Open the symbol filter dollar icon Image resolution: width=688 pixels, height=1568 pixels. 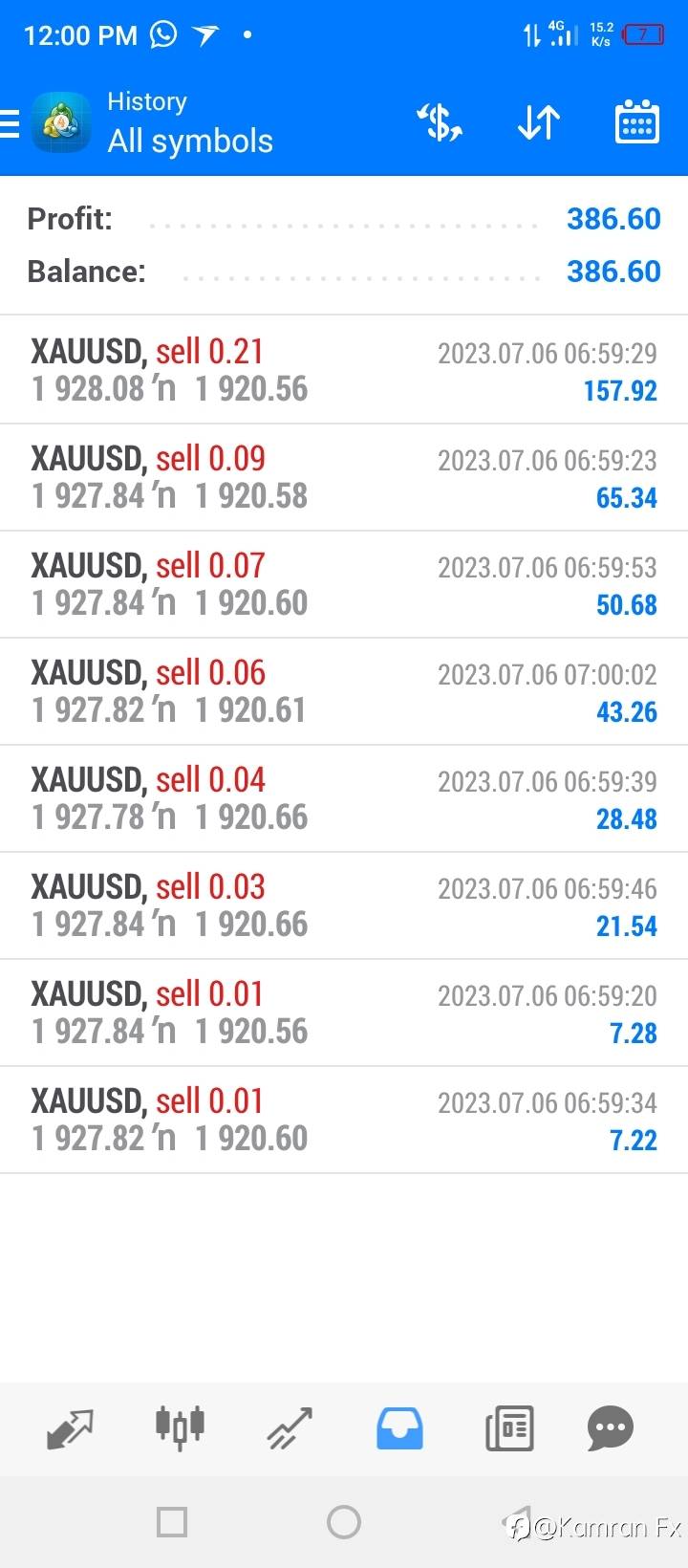tap(440, 123)
